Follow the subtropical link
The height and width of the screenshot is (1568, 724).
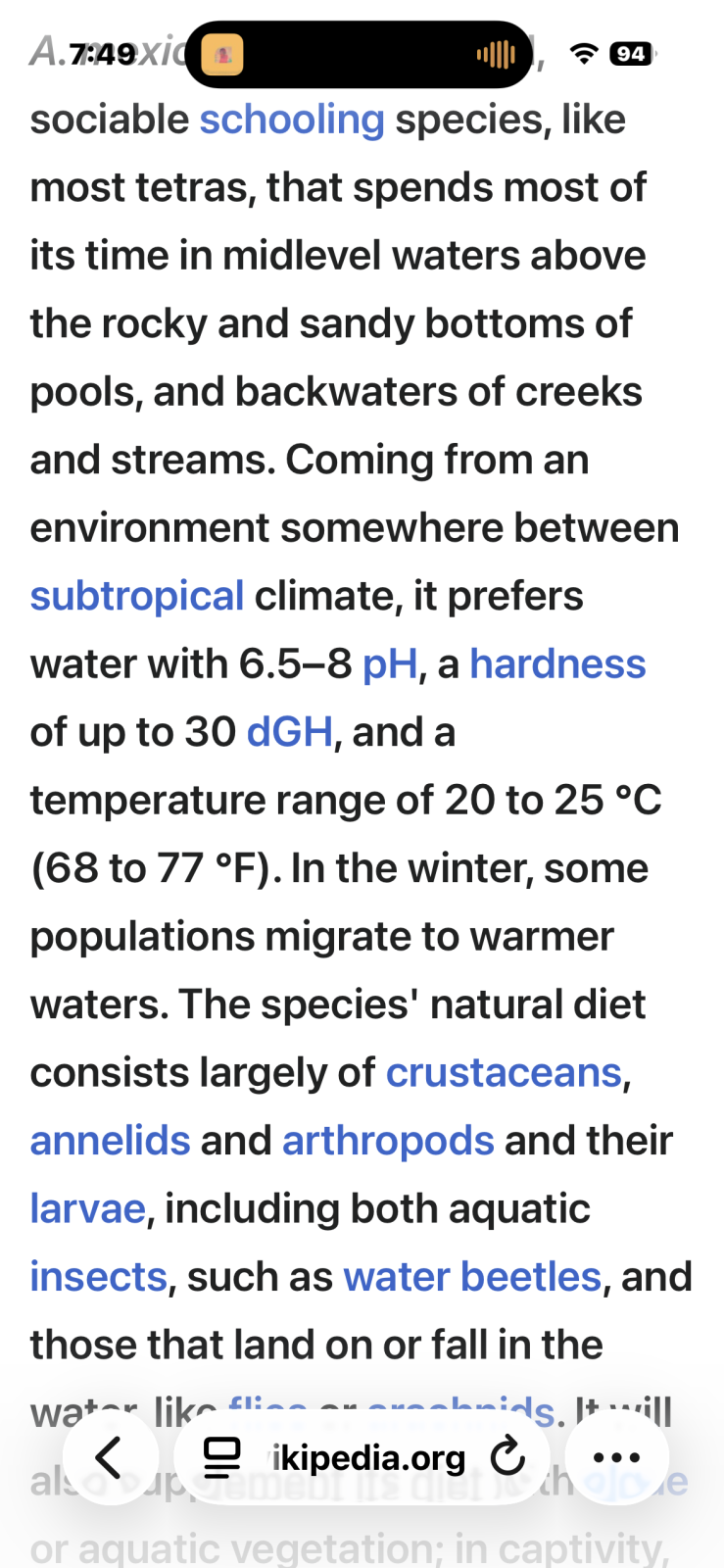point(137,596)
